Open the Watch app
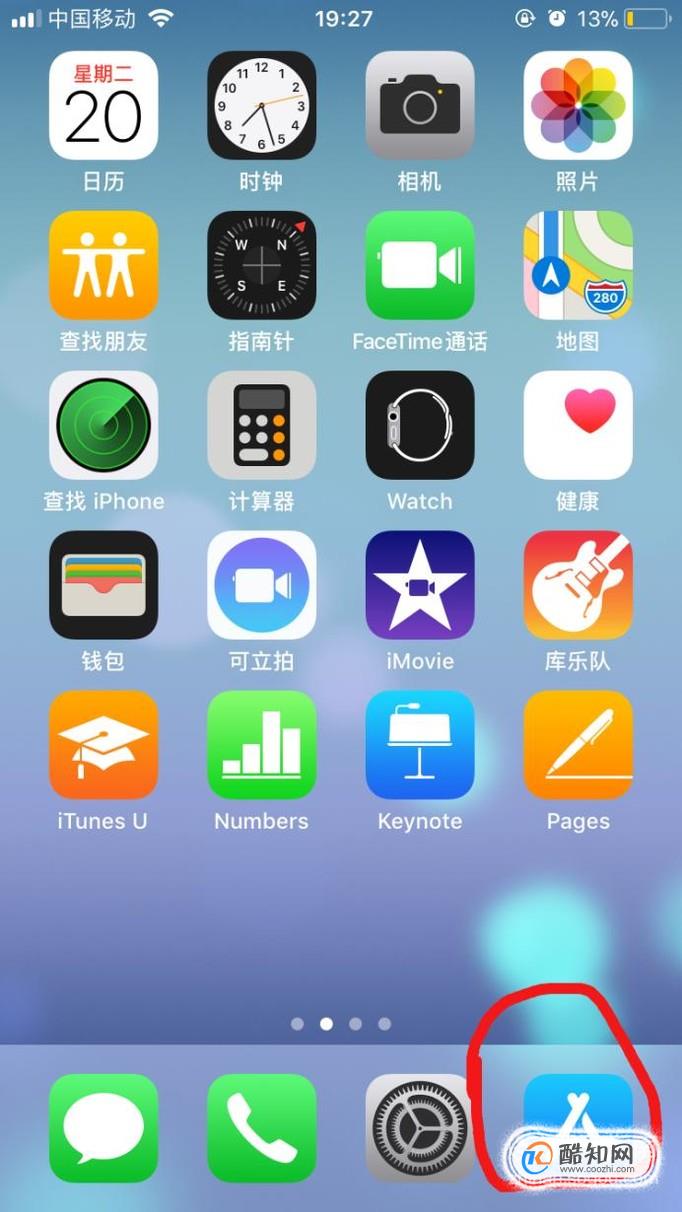Viewport: 682px width, 1212px height. coord(419,426)
